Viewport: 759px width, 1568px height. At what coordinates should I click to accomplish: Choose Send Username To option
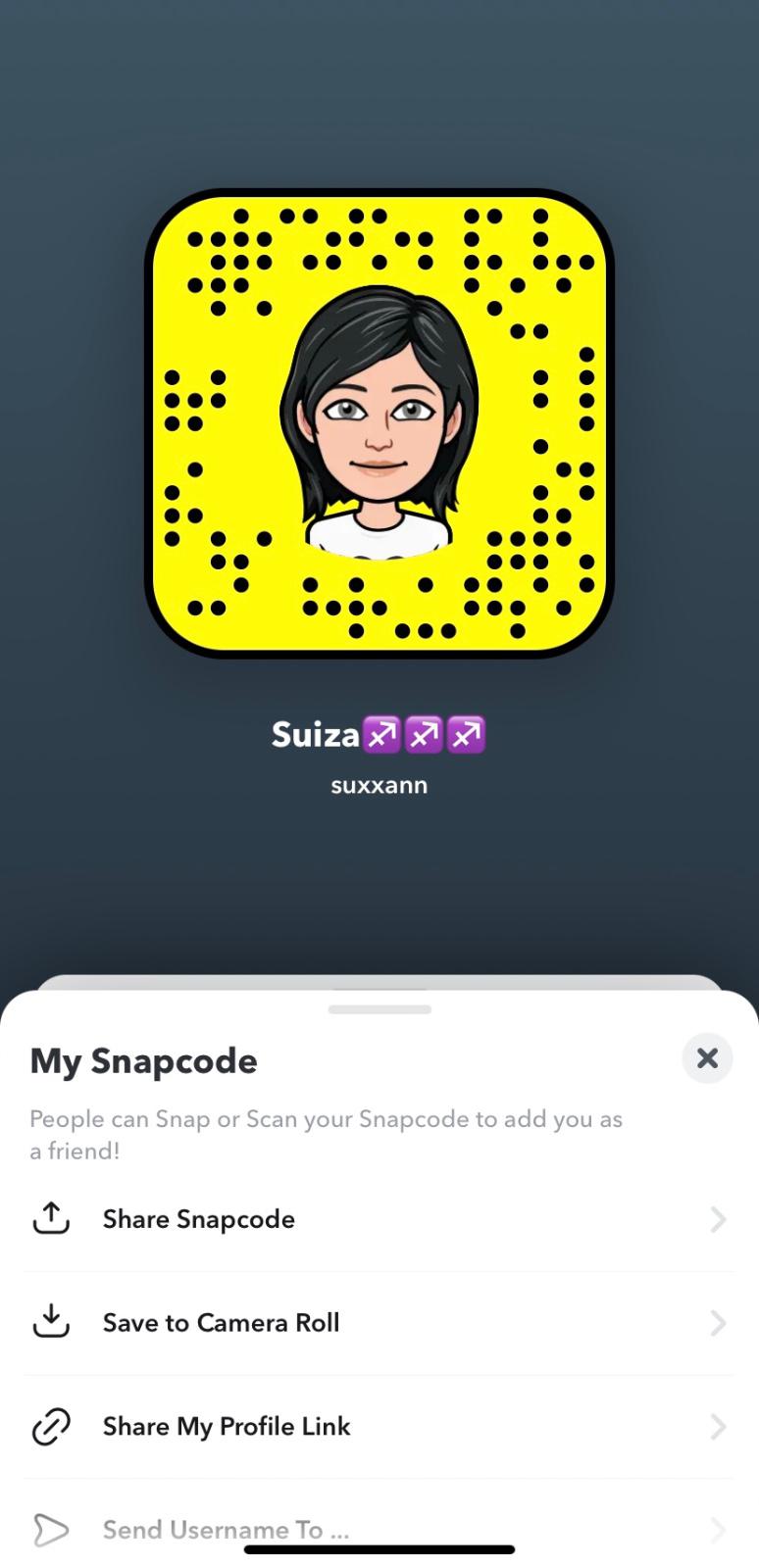tap(226, 1528)
